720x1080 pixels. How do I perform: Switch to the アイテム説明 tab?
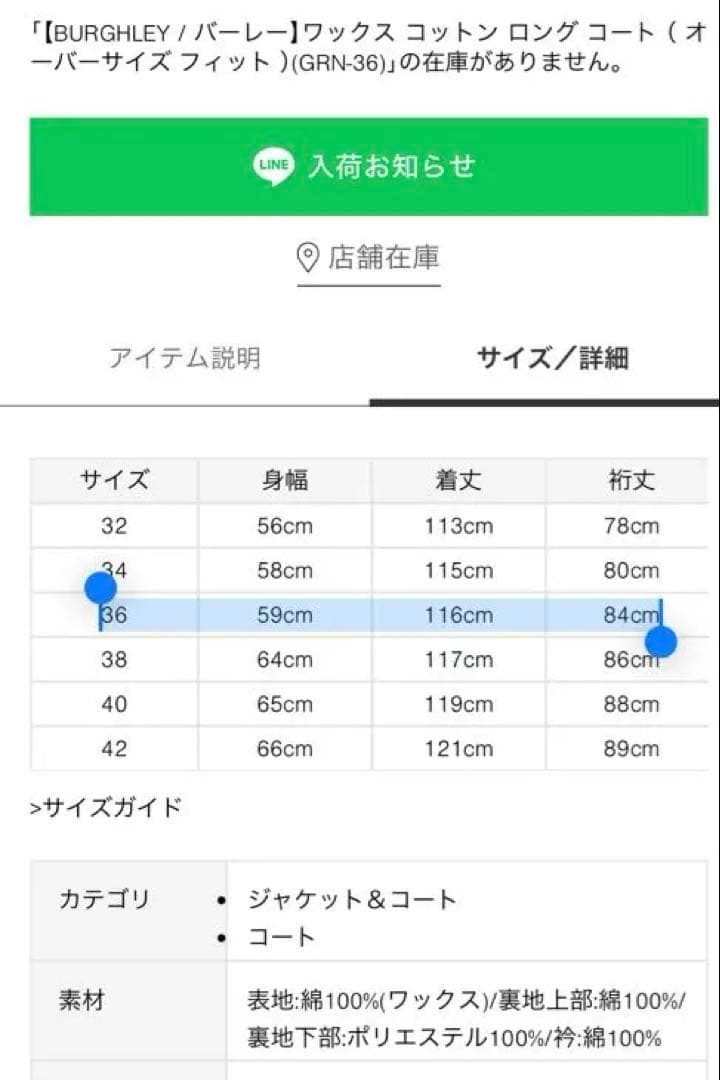tap(185, 358)
